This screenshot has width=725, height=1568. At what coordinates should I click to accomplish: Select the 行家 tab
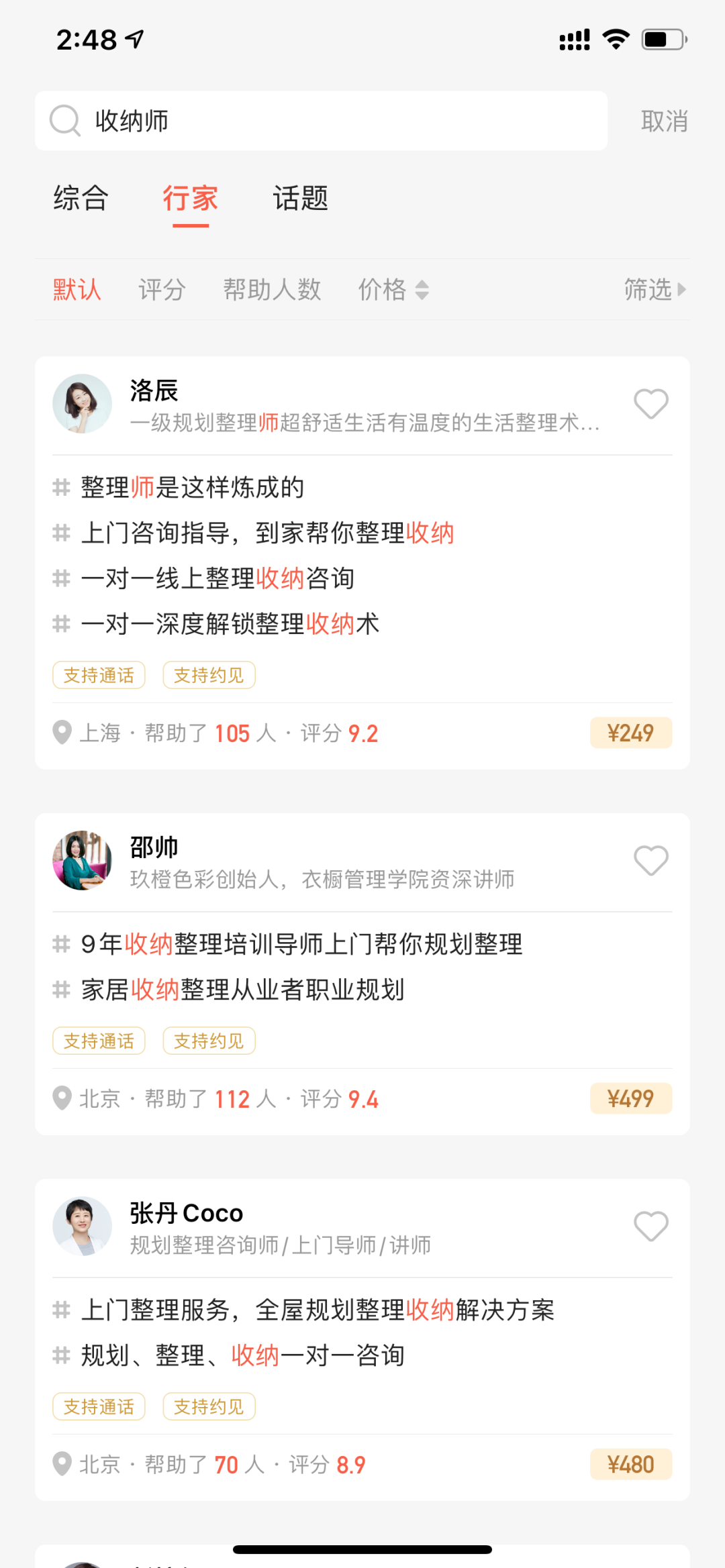coord(190,199)
